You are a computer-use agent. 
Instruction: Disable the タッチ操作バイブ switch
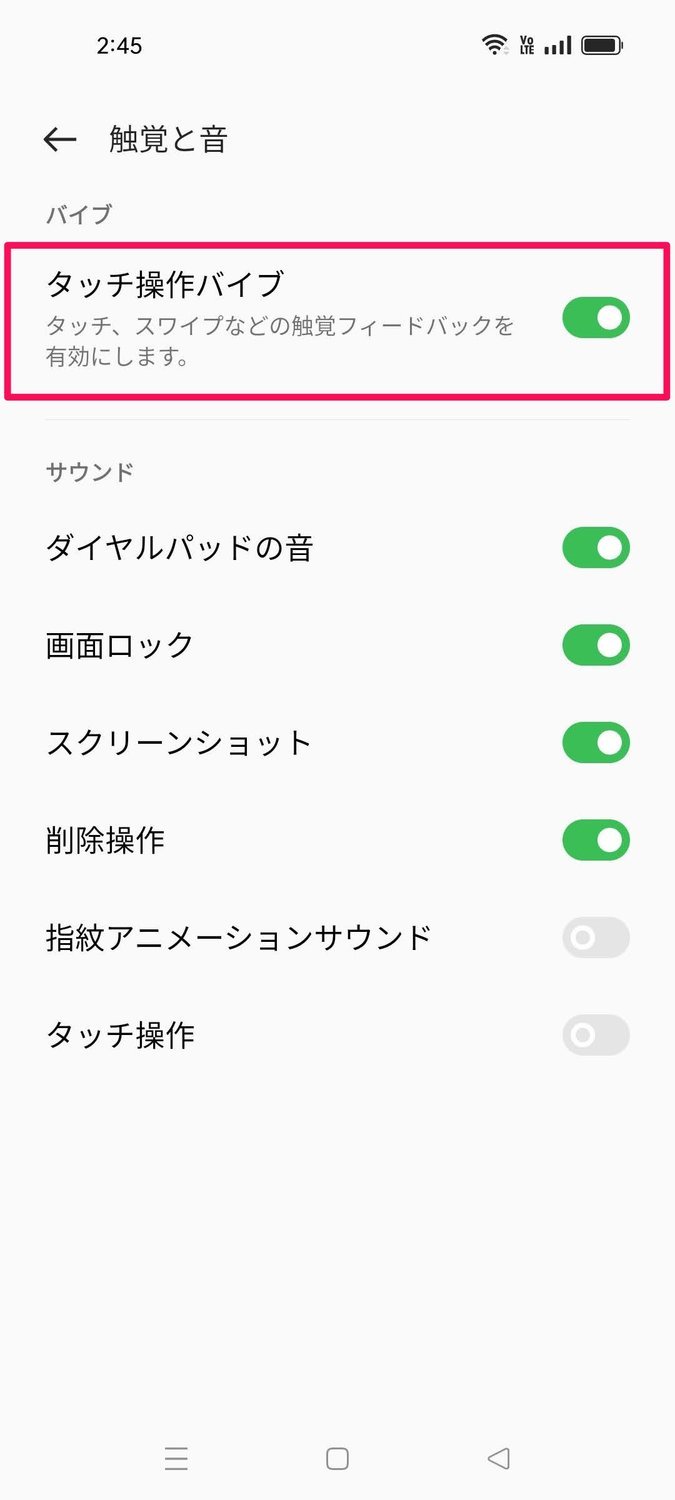click(596, 318)
